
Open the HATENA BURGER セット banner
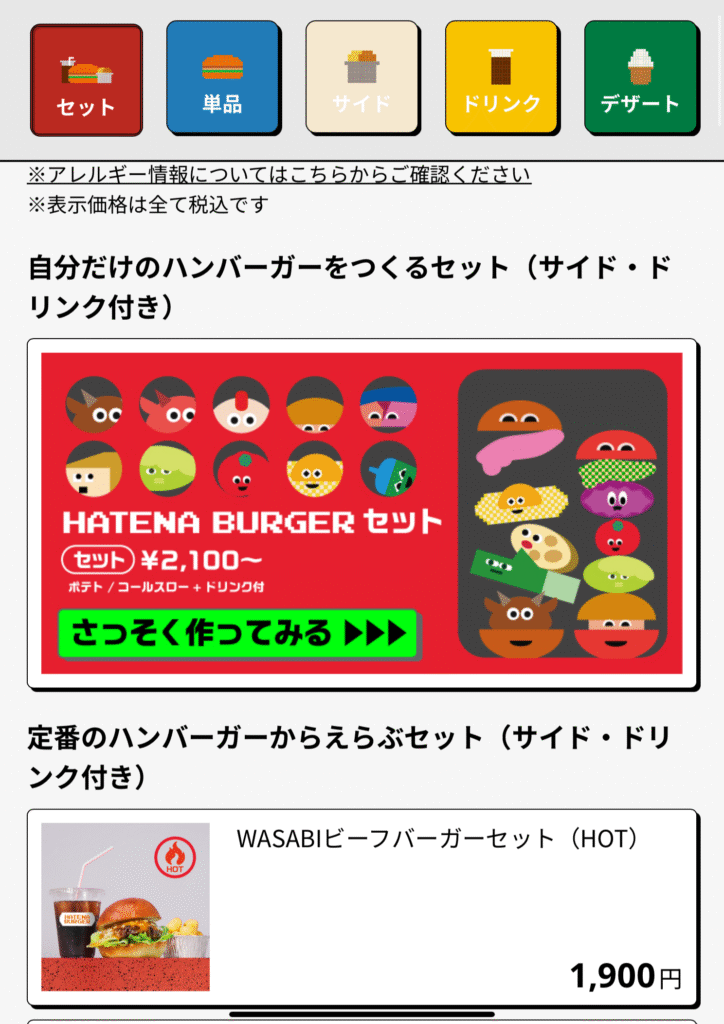coord(361,513)
